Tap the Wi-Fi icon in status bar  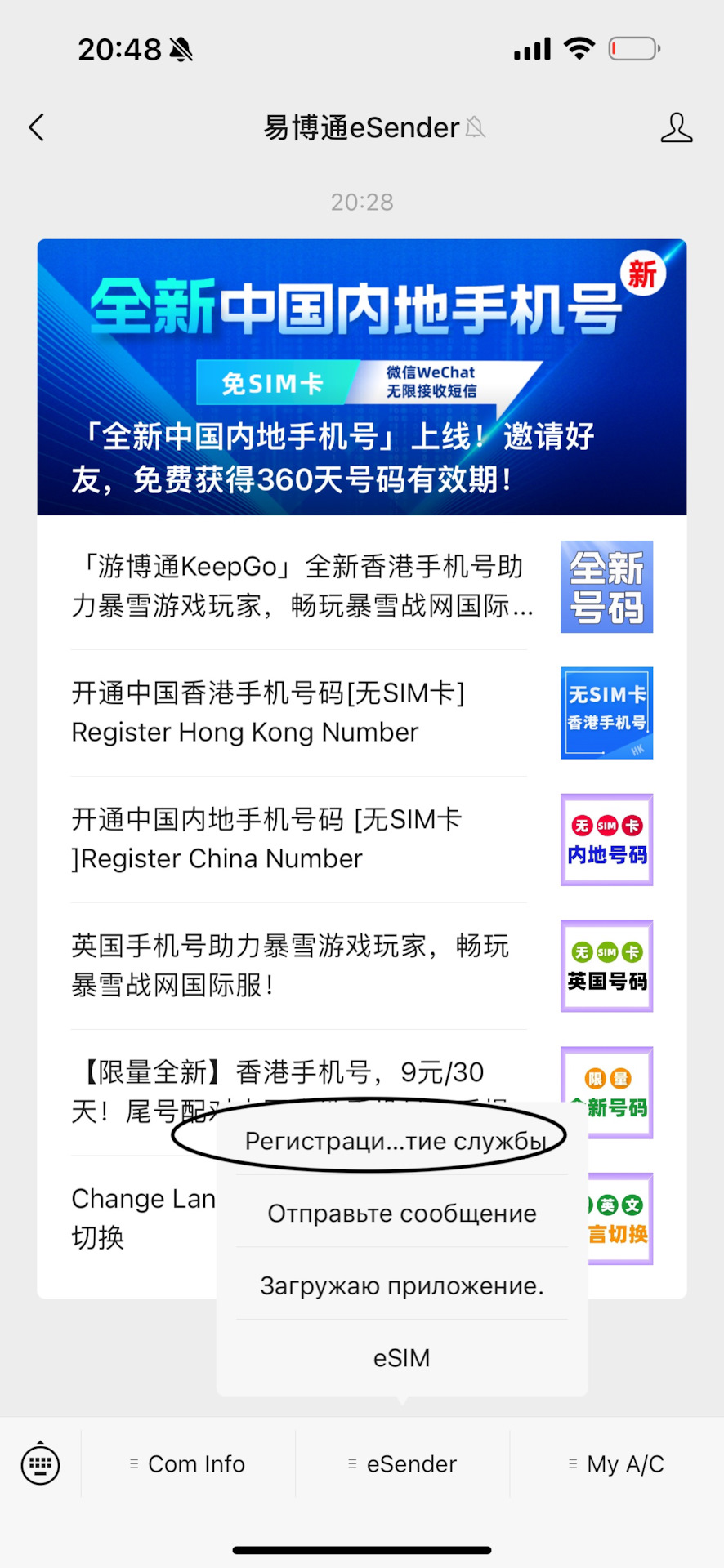tap(577, 49)
